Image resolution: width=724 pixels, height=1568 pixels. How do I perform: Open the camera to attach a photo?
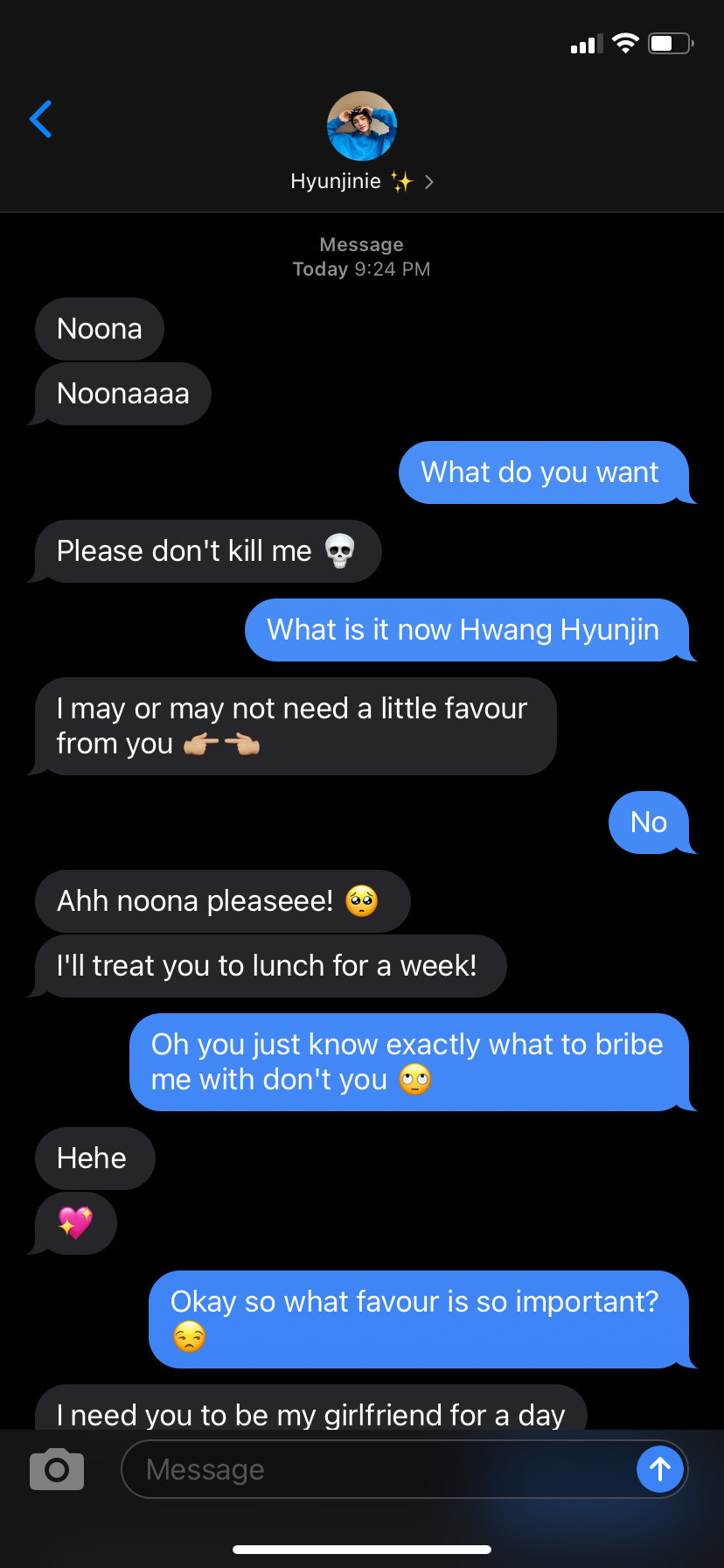click(57, 1469)
